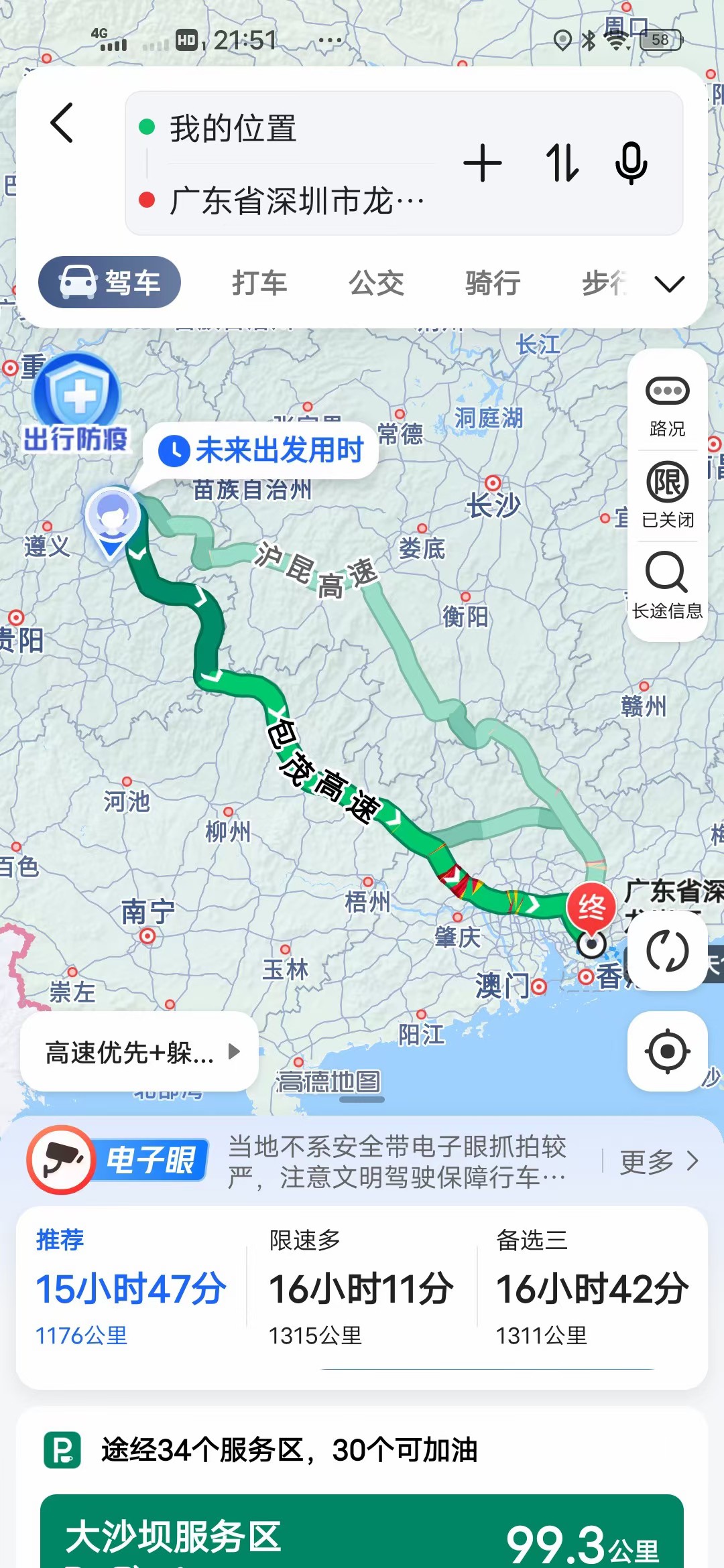Open the 限 traffic restriction setting
Viewport: 724px width, 1568px height.
[667, 495]
